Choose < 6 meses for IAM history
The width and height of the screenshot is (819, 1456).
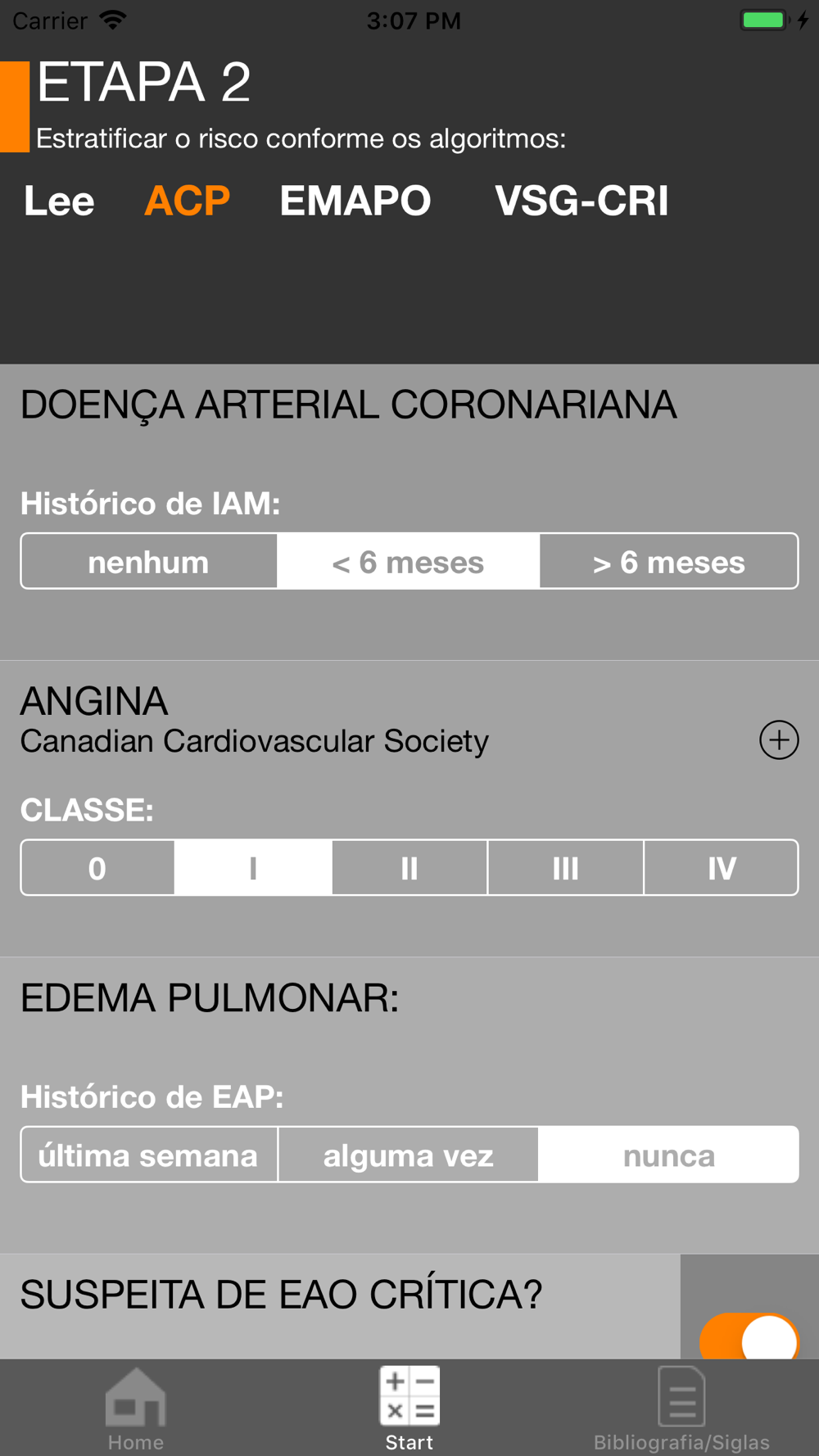coord(408,562)
